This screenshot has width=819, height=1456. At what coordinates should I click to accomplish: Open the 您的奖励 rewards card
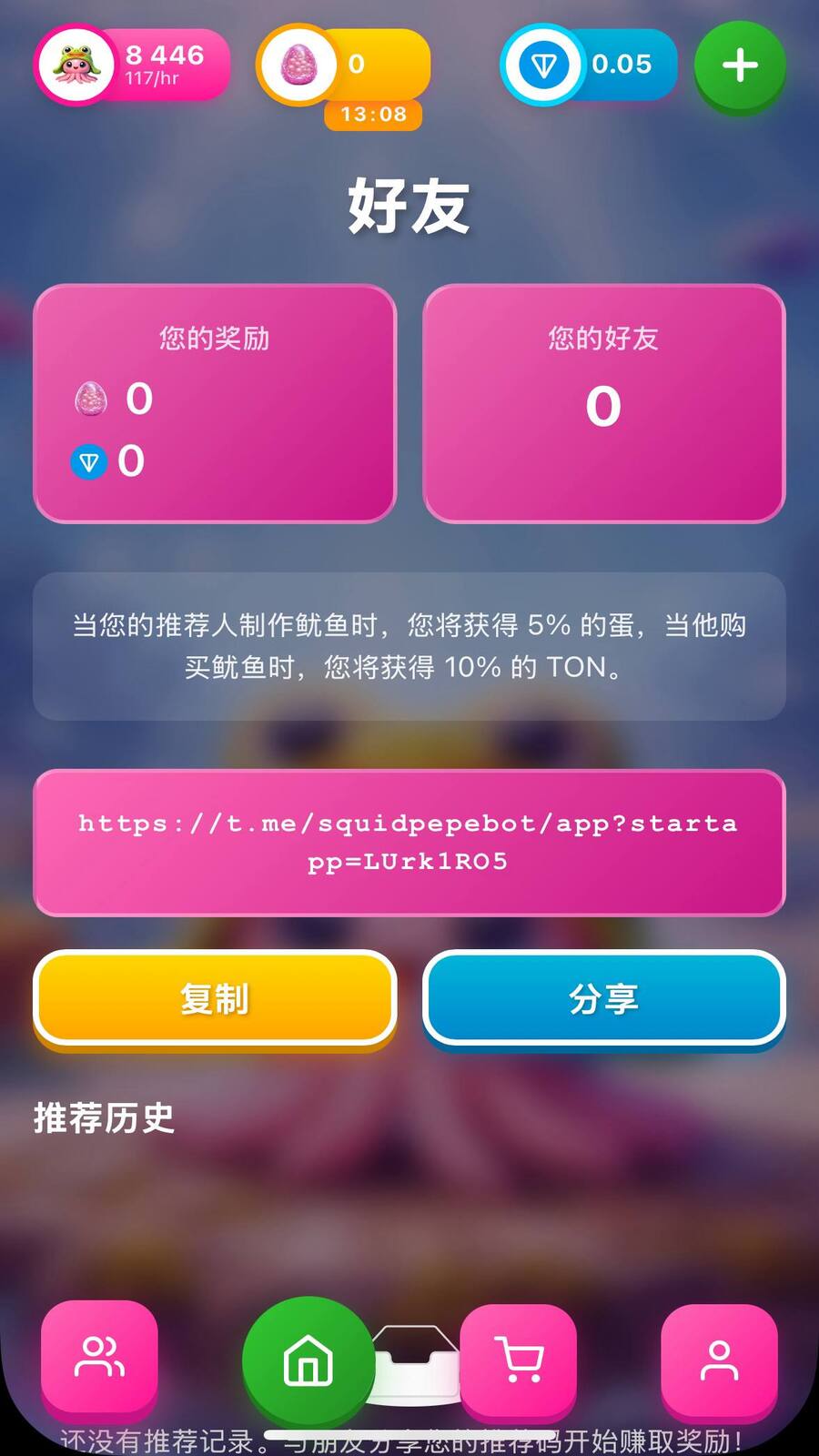215,403
